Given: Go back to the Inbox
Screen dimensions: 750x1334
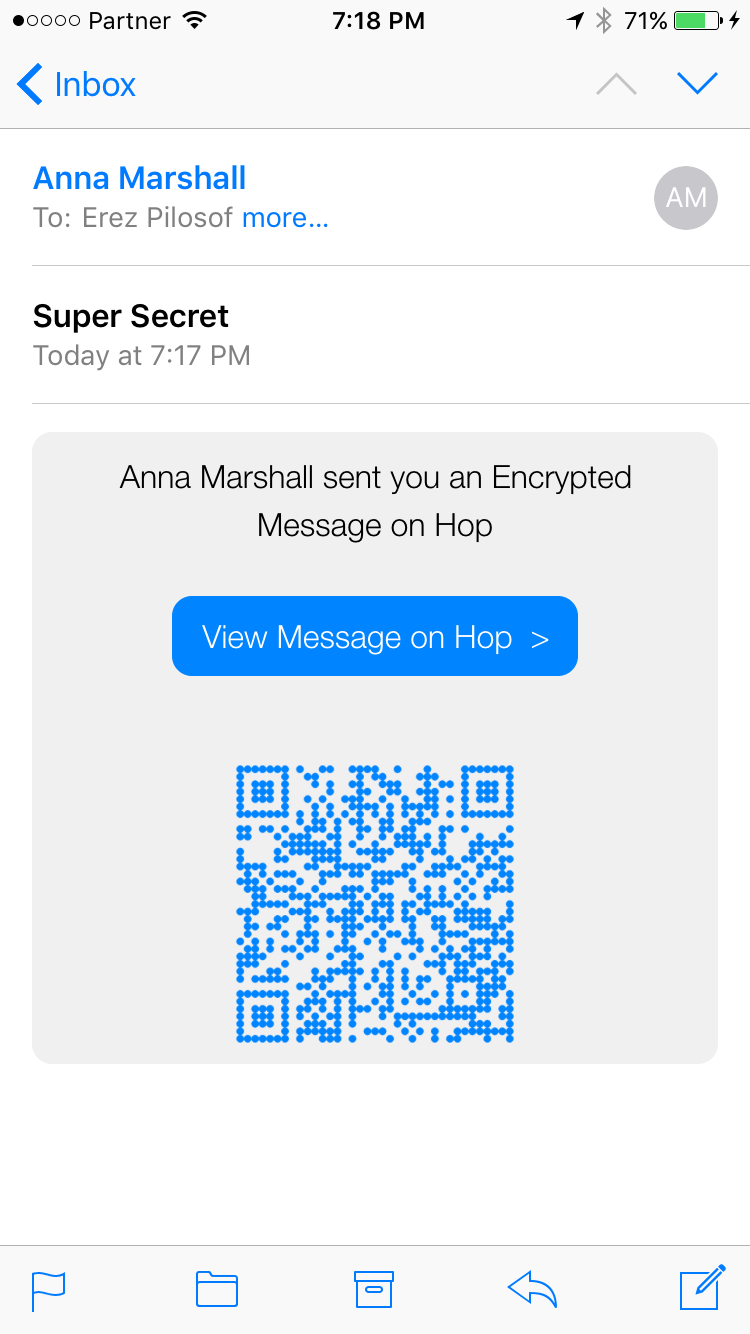Looking at the screenshot, I should (x=77, y=85).
